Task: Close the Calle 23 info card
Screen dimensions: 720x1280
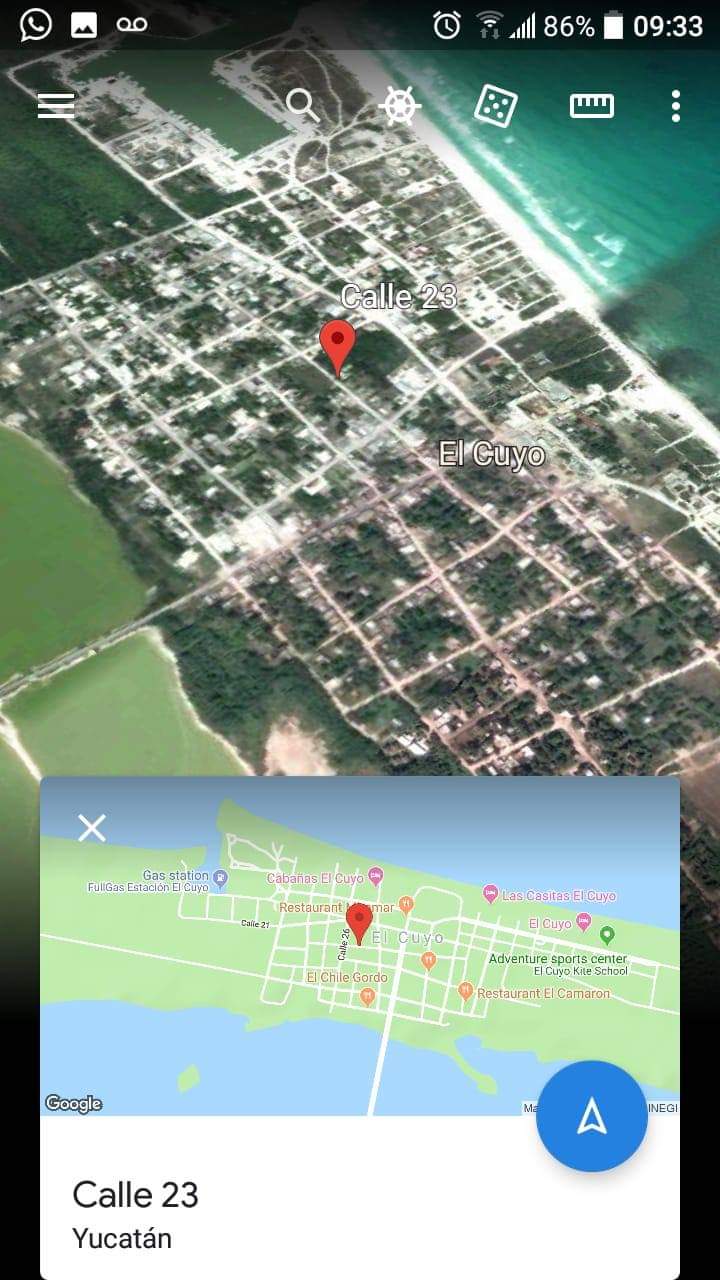Action: 92,828
